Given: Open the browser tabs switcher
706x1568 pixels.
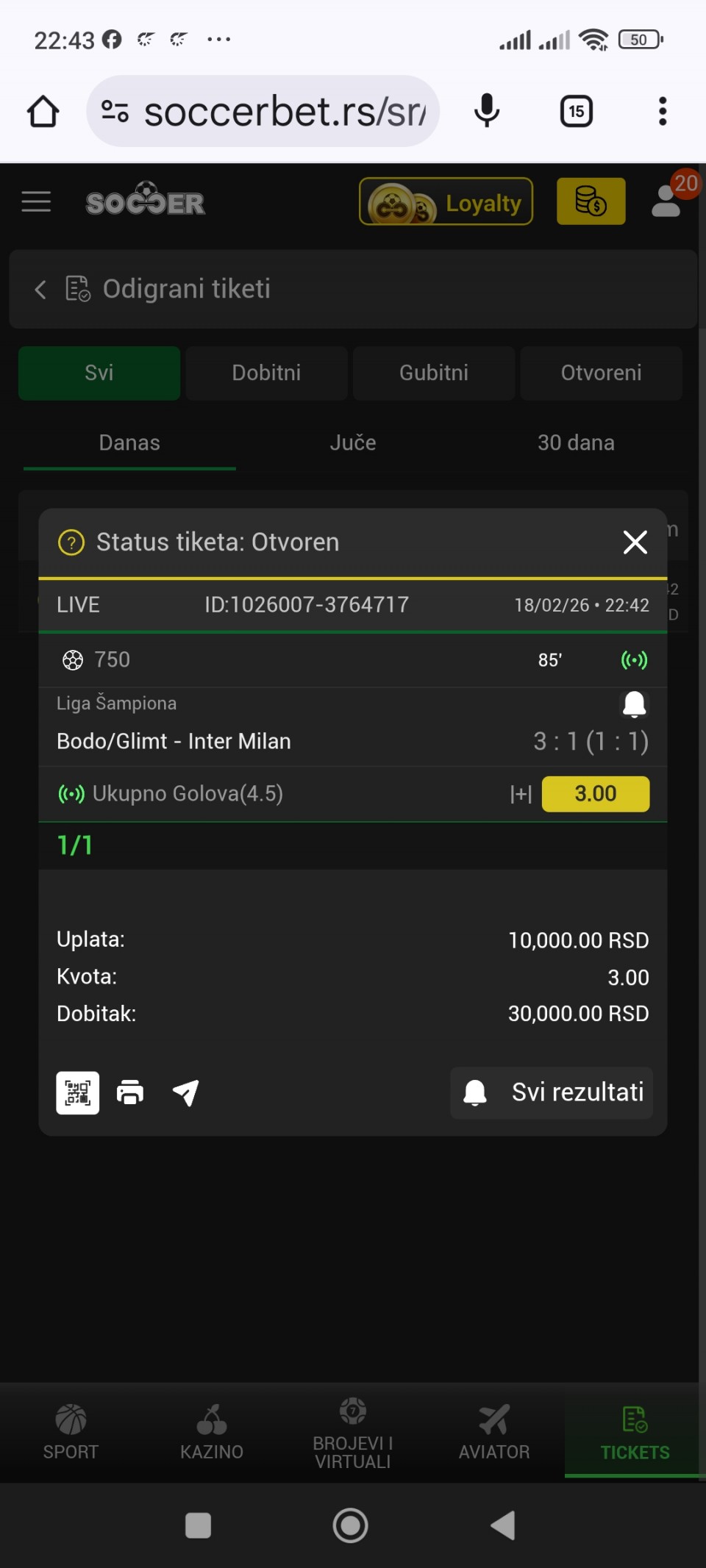Looking at the screenshot, I should coord(577,112).
